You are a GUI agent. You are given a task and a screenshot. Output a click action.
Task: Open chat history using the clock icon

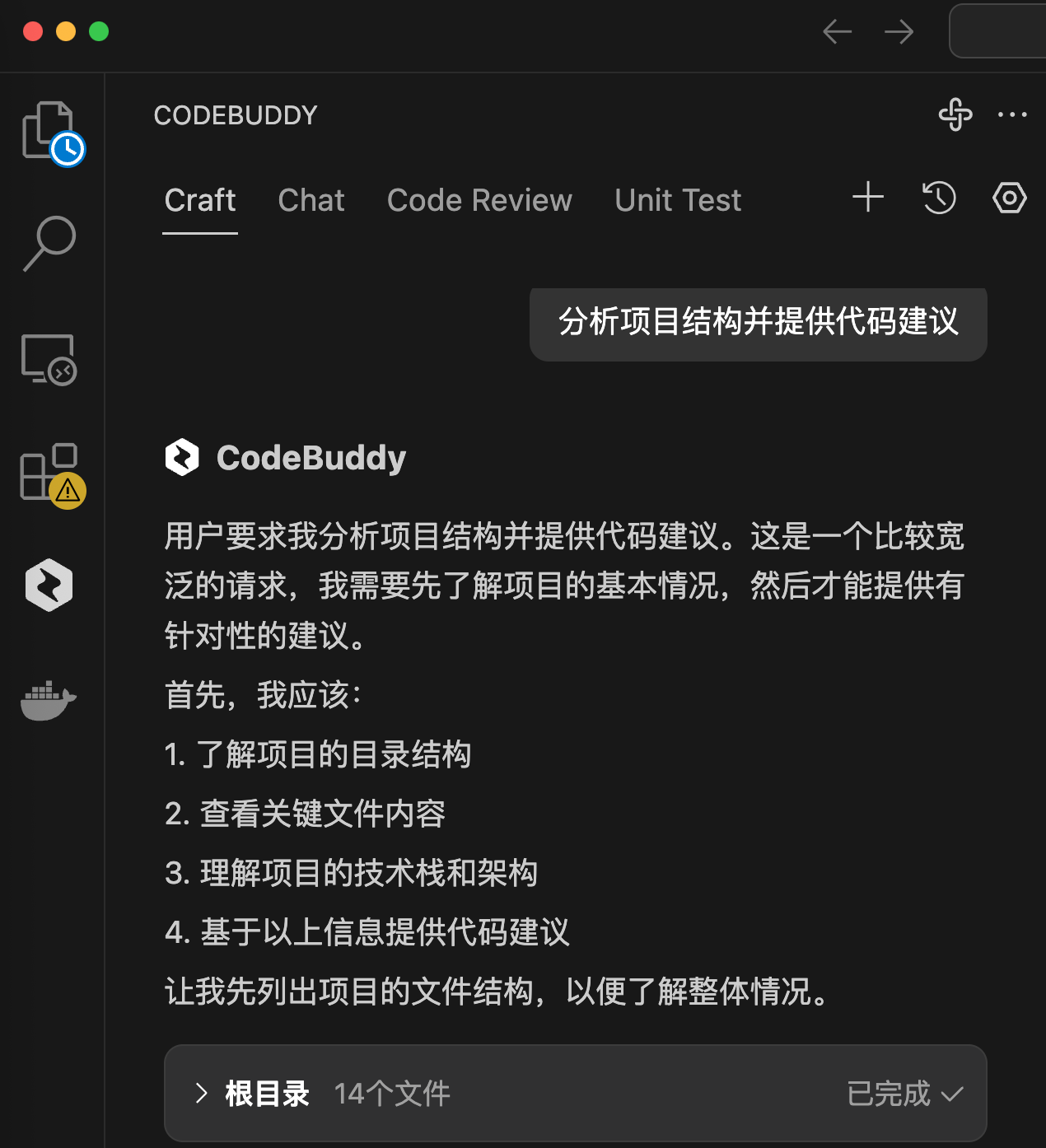coord(938,198)
